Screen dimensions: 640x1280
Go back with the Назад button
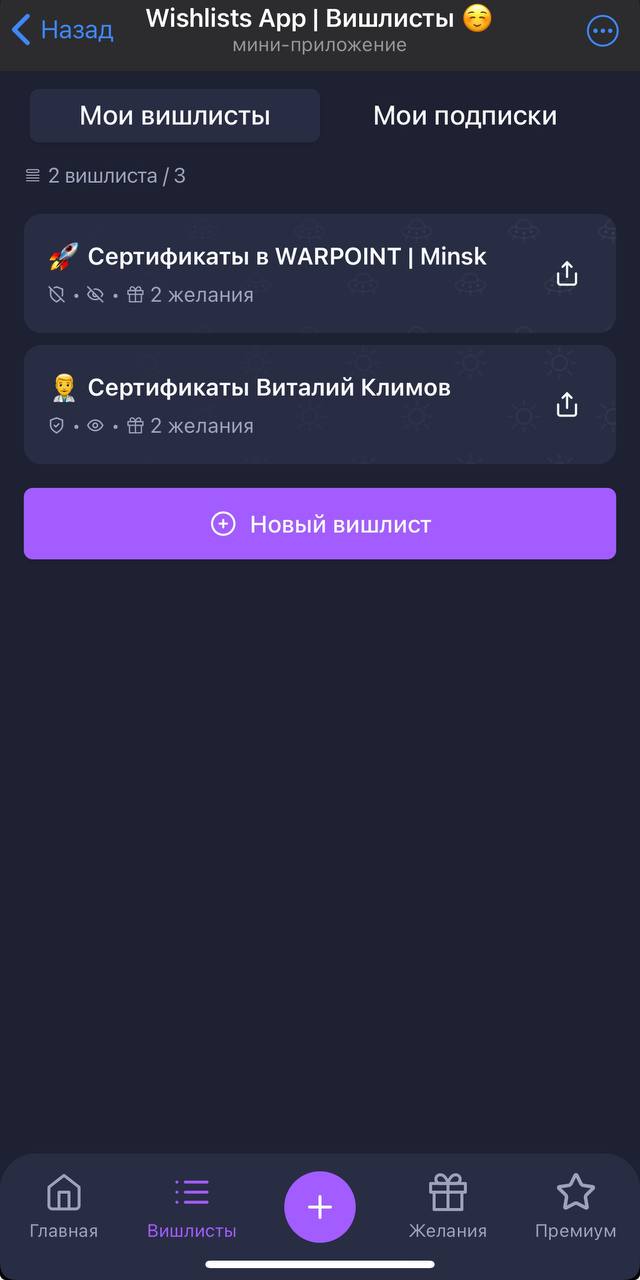pos(62,30)
